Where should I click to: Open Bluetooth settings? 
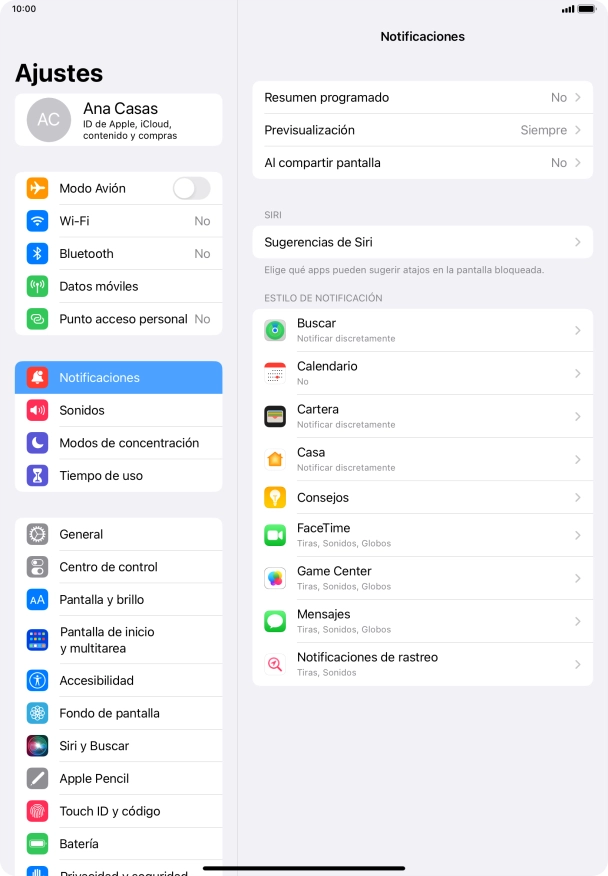118,254
